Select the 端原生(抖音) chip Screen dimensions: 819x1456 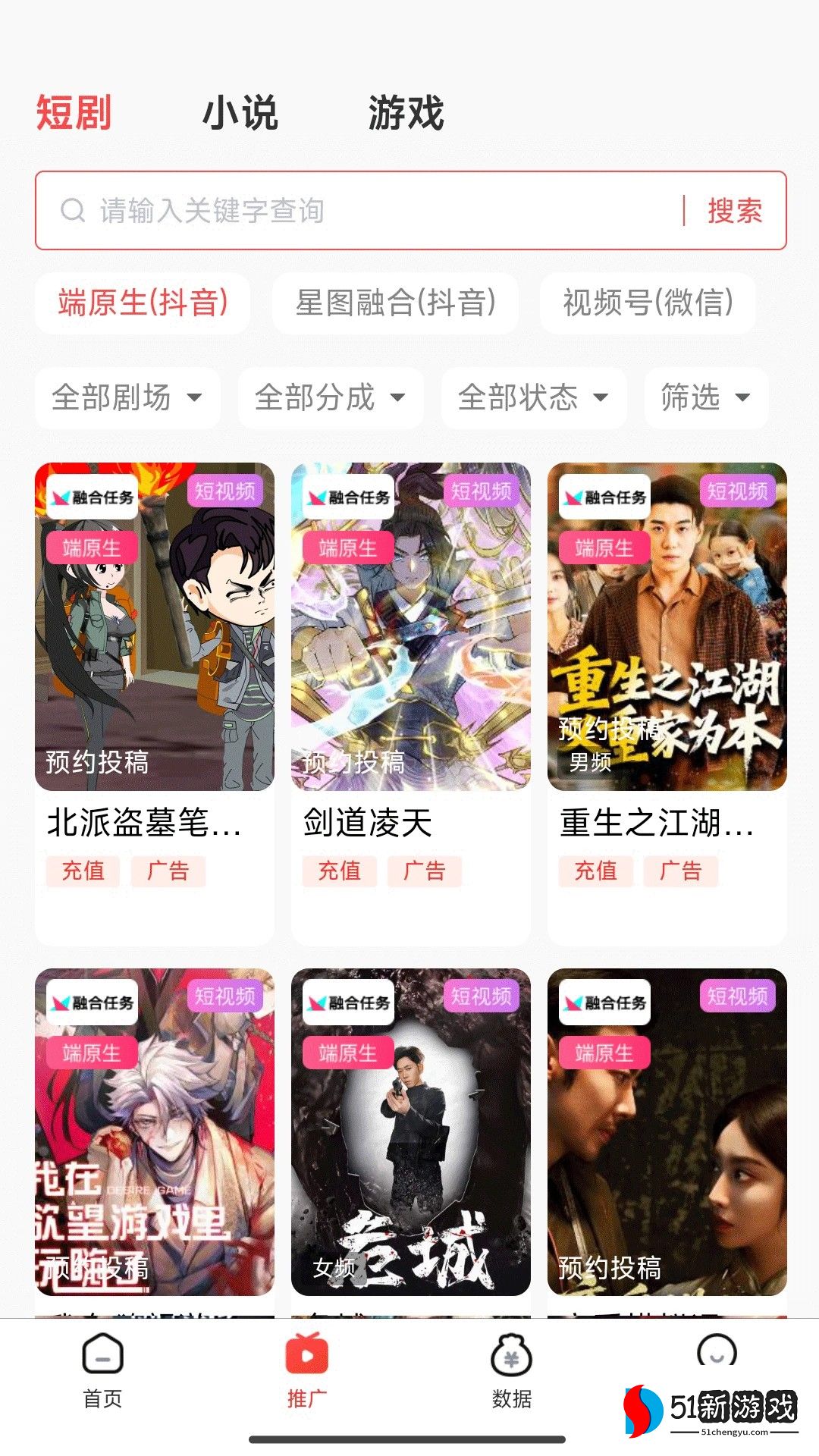click(x=143, y=303)
